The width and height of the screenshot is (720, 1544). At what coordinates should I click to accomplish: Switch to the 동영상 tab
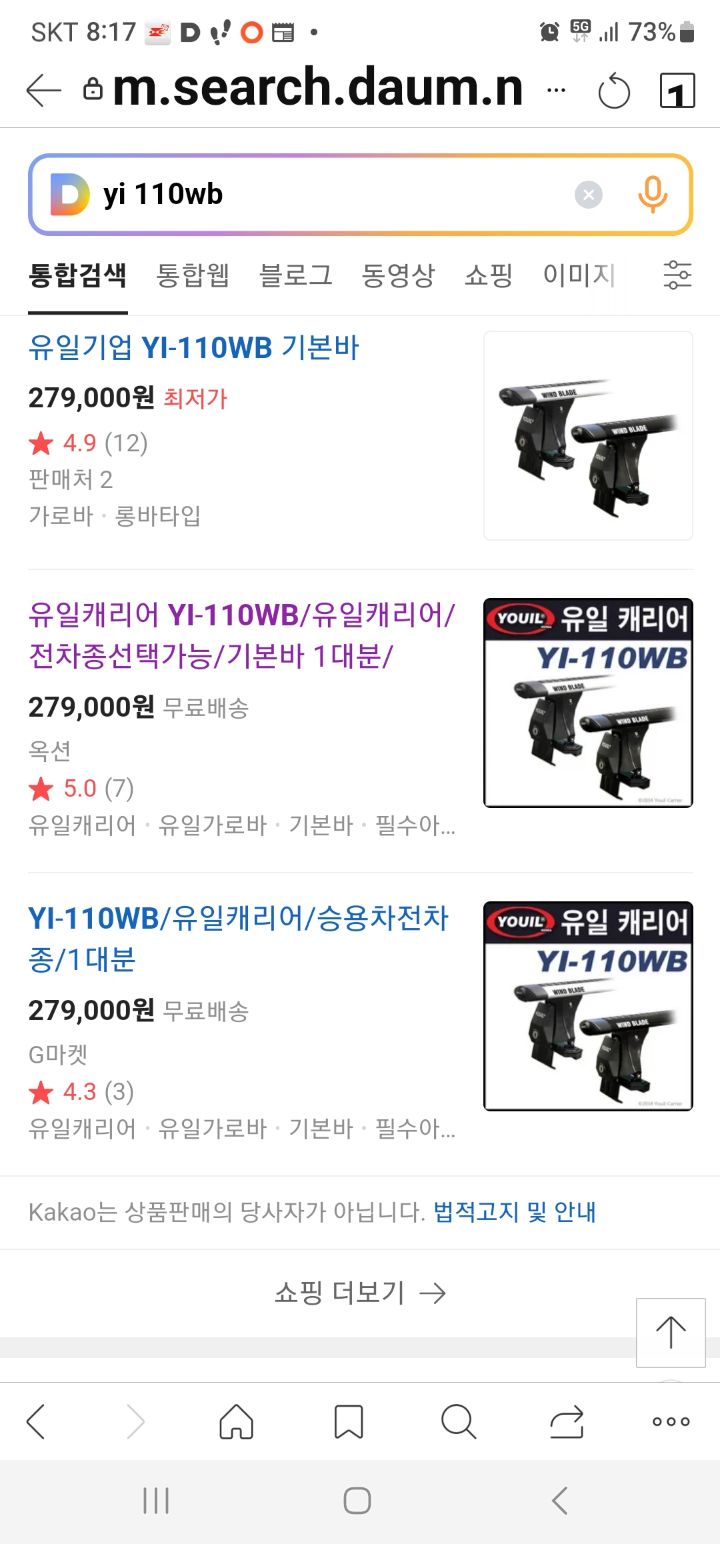(398, 275)
